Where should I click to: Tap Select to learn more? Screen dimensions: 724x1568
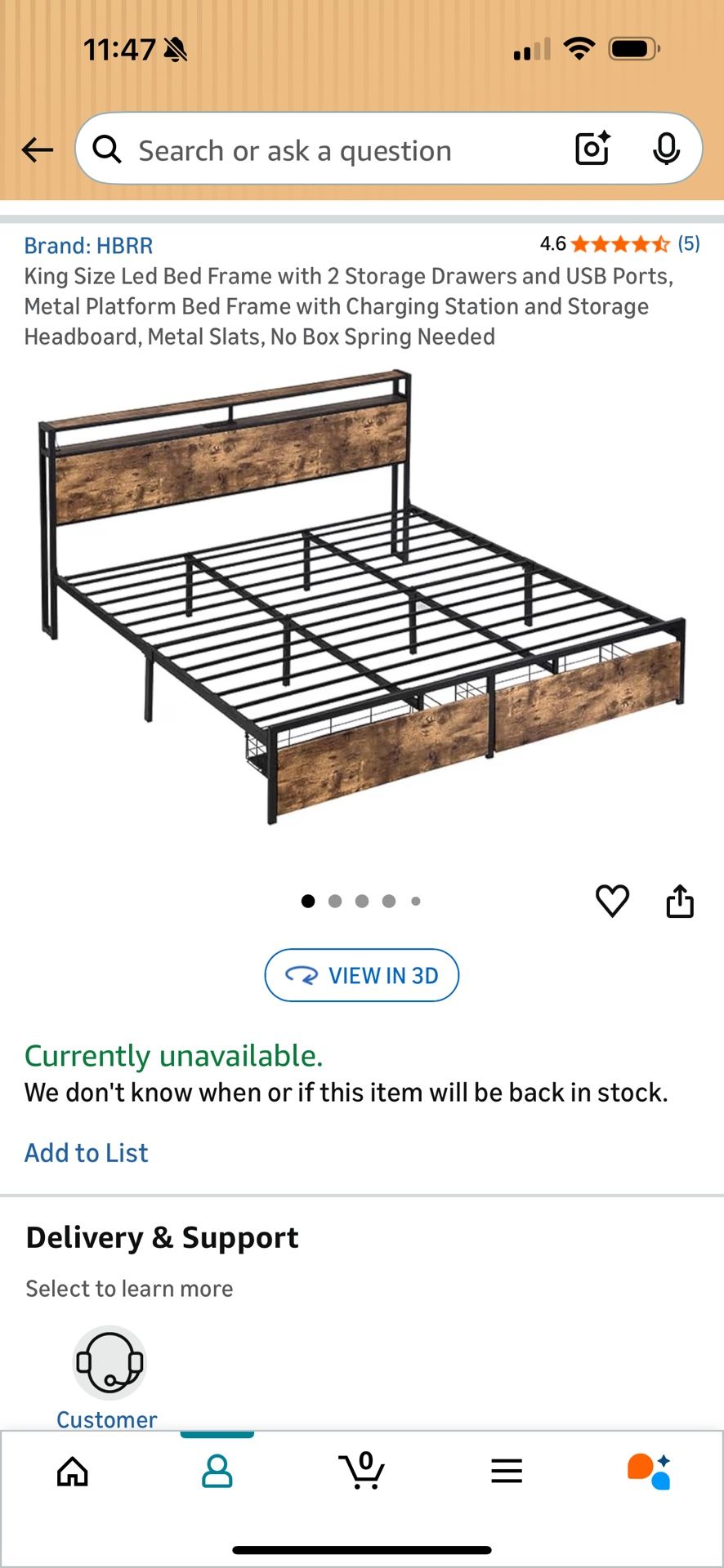128,1288
